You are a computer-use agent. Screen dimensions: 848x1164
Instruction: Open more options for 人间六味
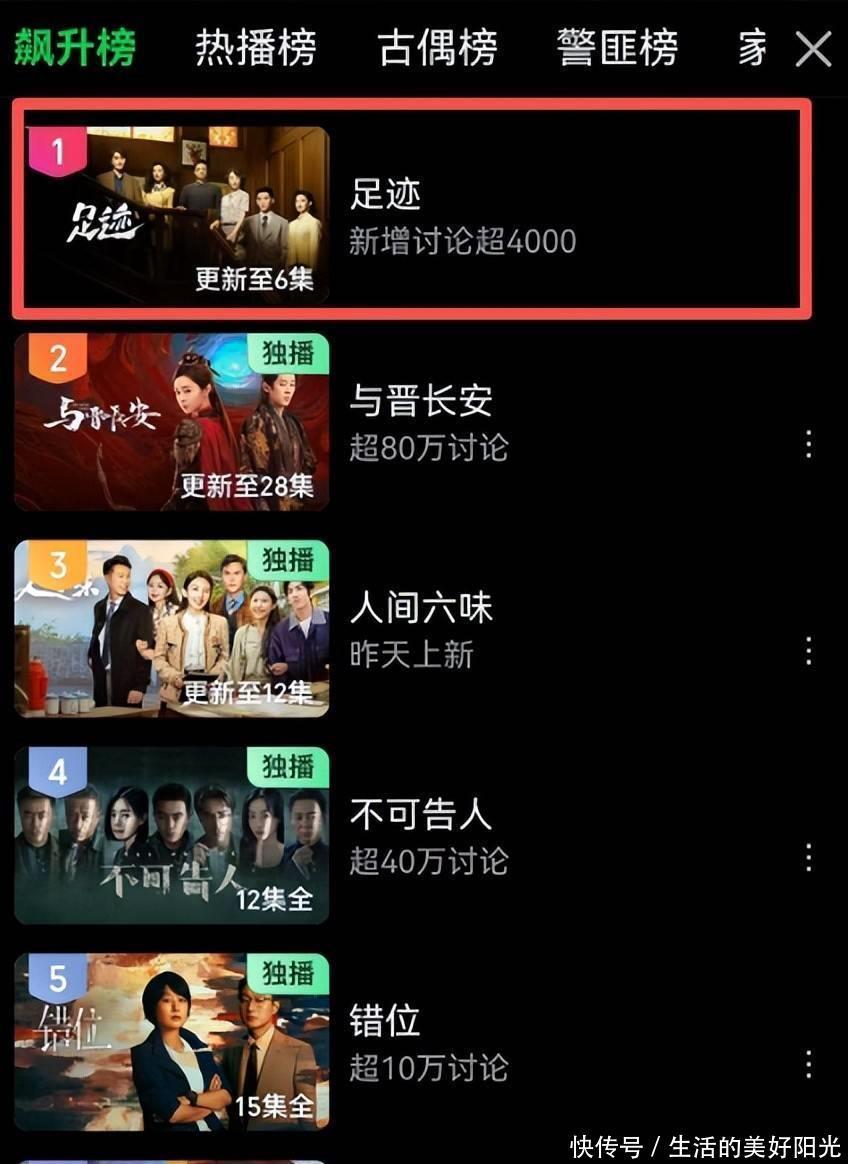[808, 652]
